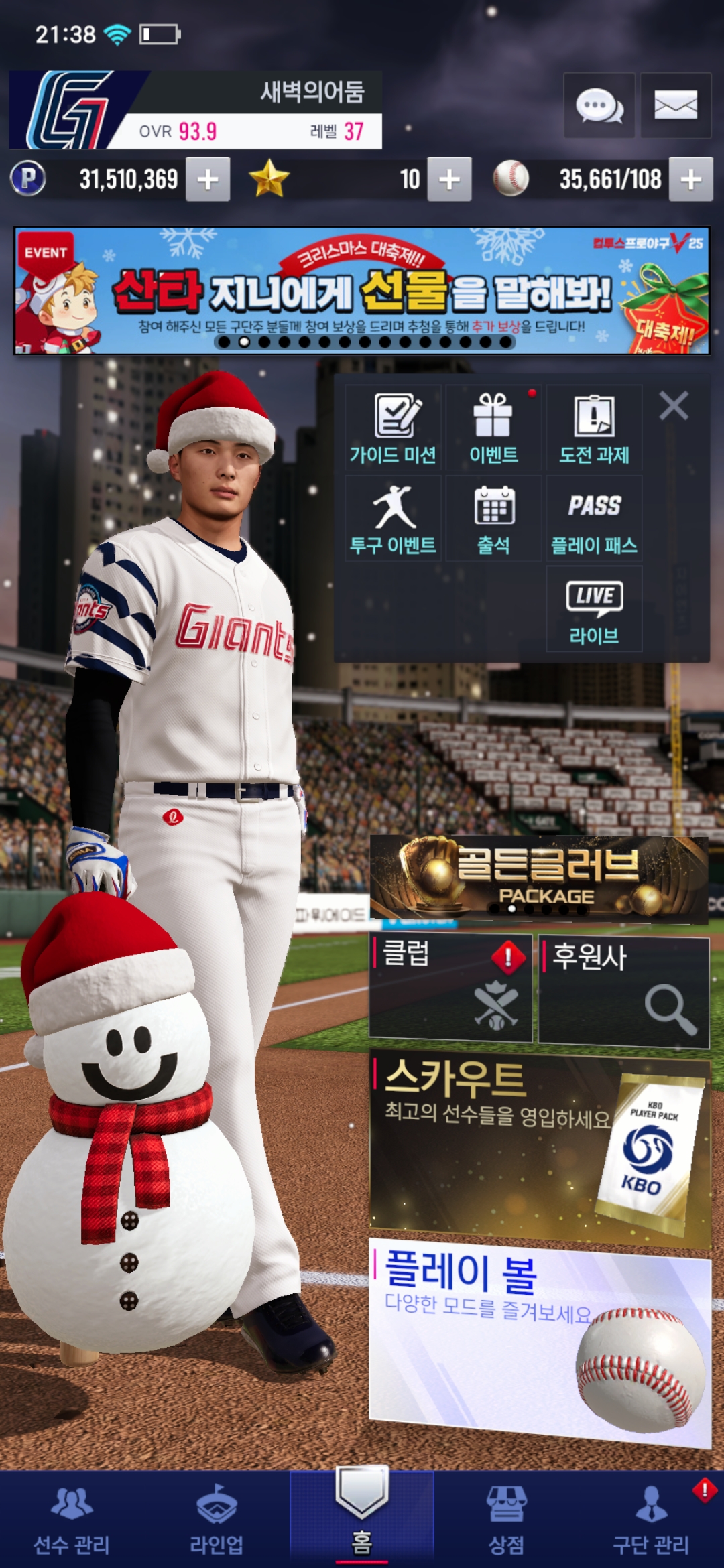Open 투구 이벤트
The image size is (724, 1568).
pos(393,519)
